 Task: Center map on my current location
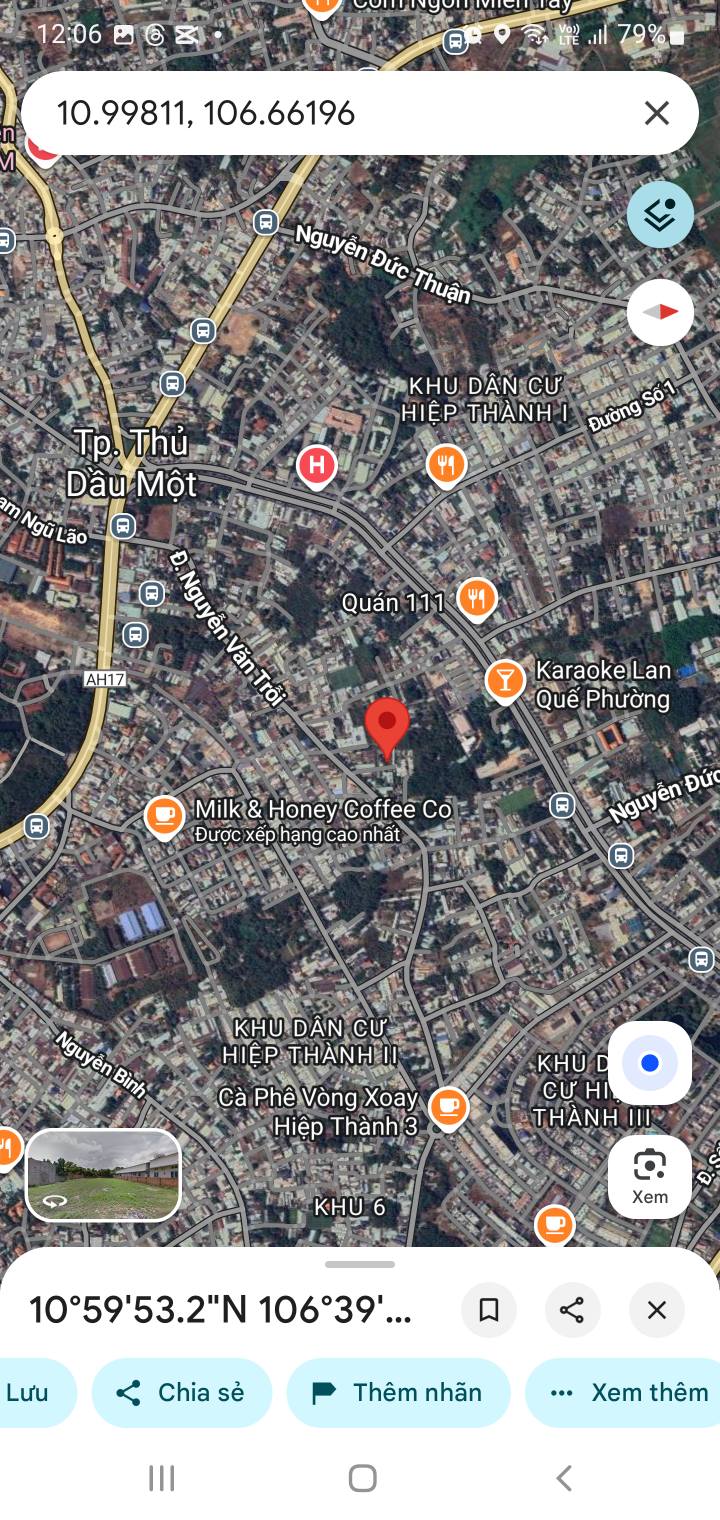[650, 1063]
